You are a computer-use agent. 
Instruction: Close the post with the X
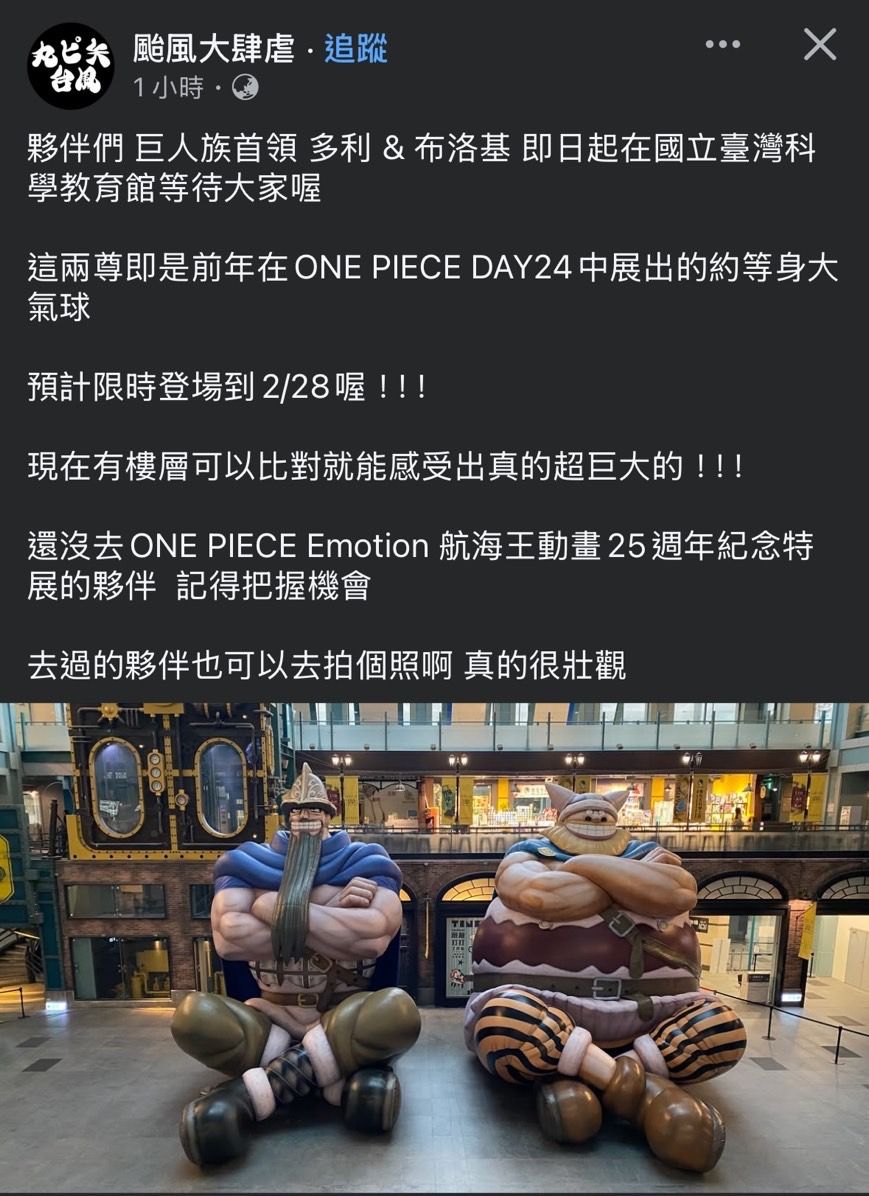[x=820, y=44]
